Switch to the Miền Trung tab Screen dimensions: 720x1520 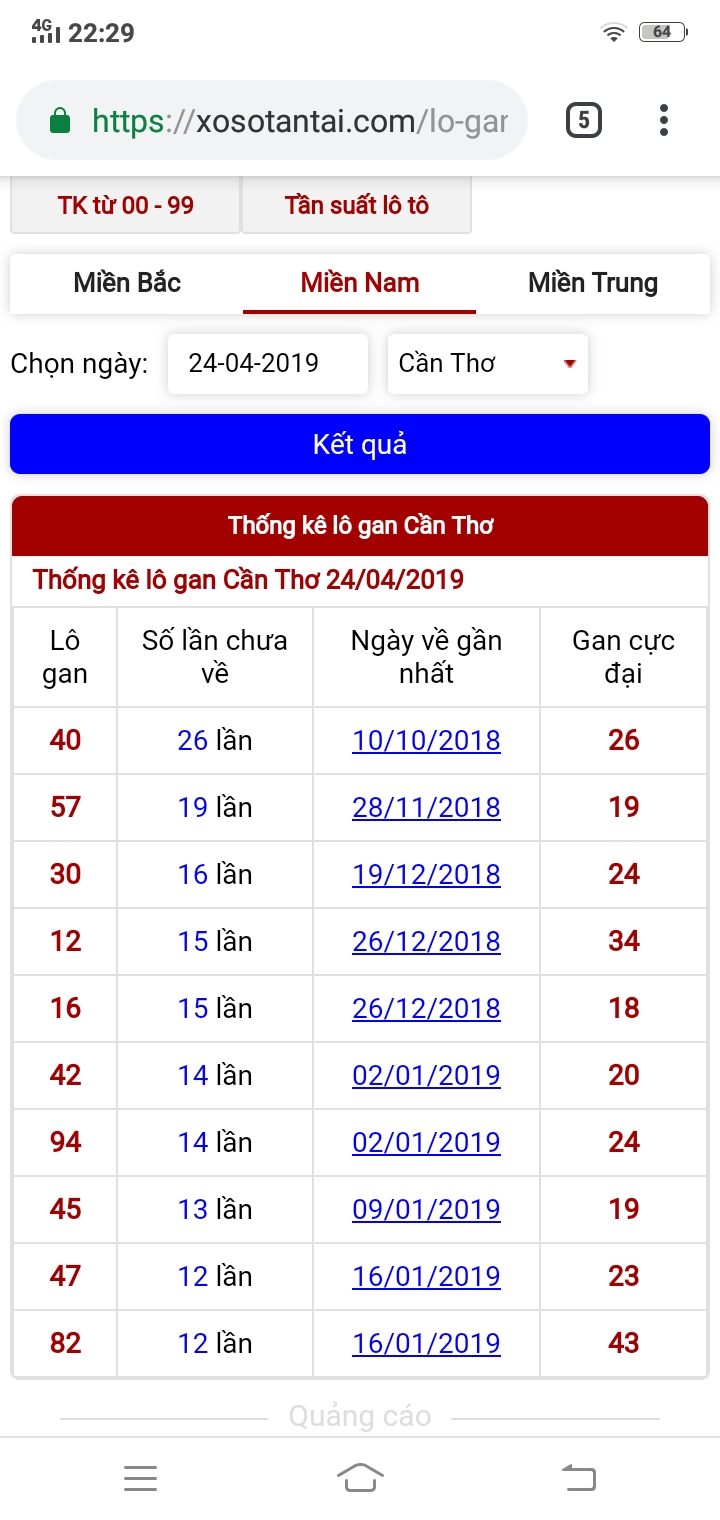[x=593, y=283]
